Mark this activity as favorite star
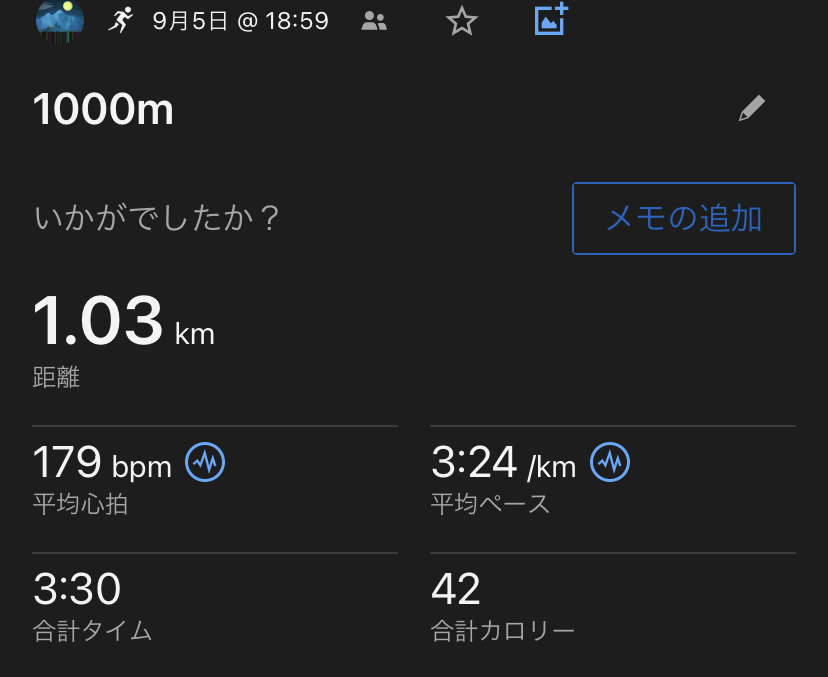The image size is (828, 677). [x=462, y=21]
